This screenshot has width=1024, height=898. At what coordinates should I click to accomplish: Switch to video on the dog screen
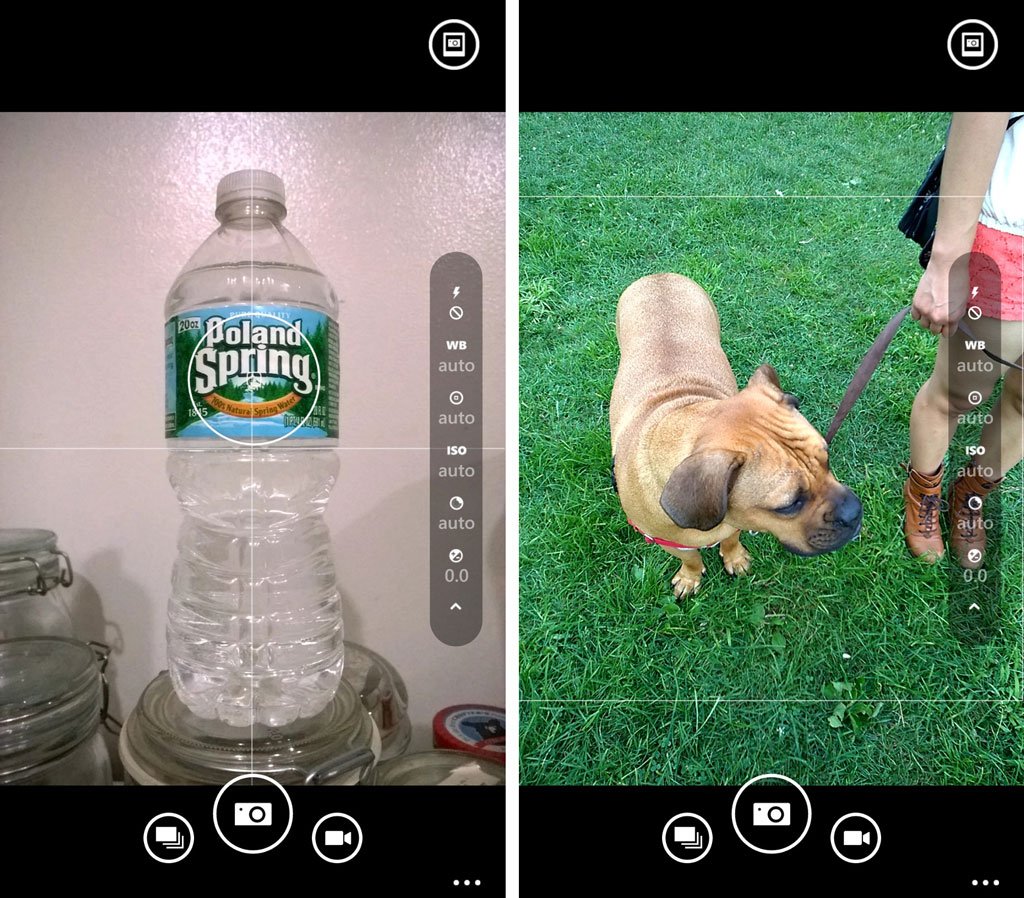click(x=856, y=838)
